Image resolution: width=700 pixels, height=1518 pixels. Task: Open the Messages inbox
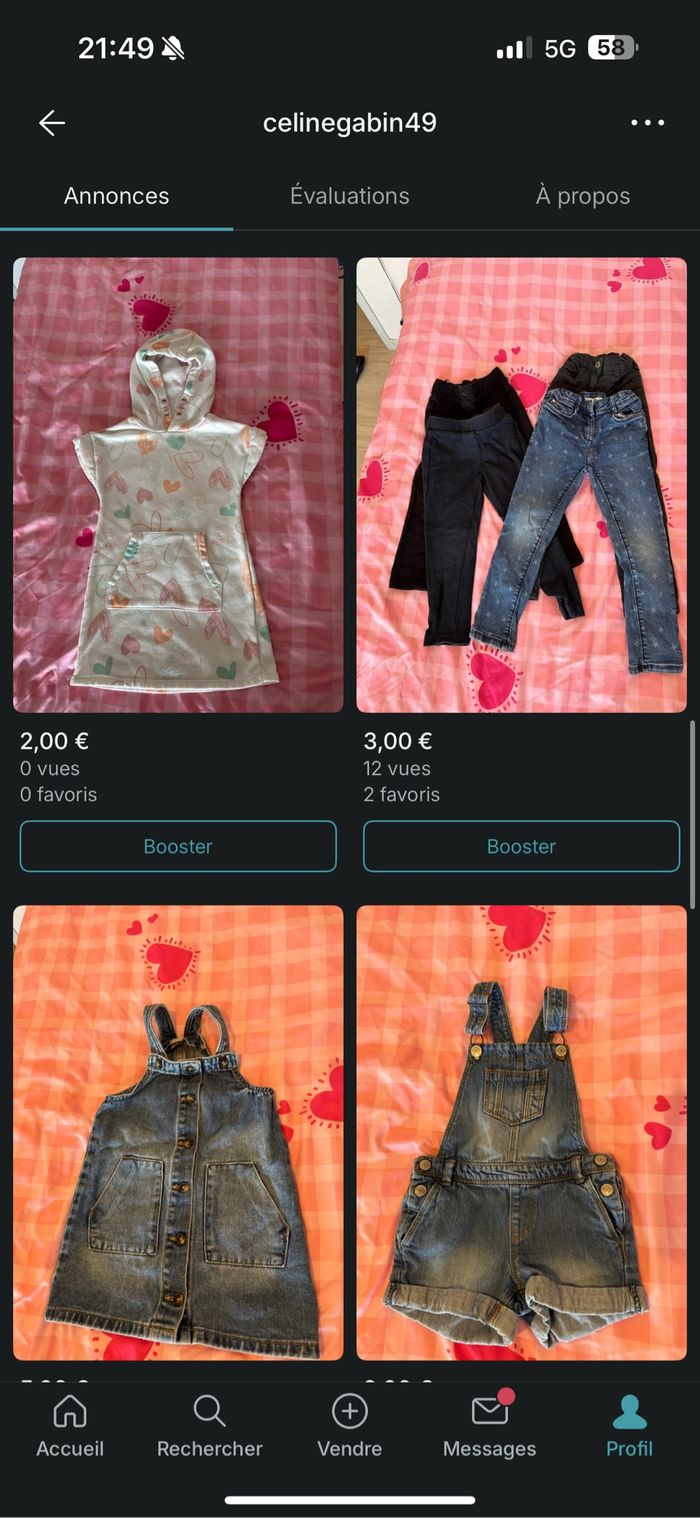click(x=489, y=1426)
